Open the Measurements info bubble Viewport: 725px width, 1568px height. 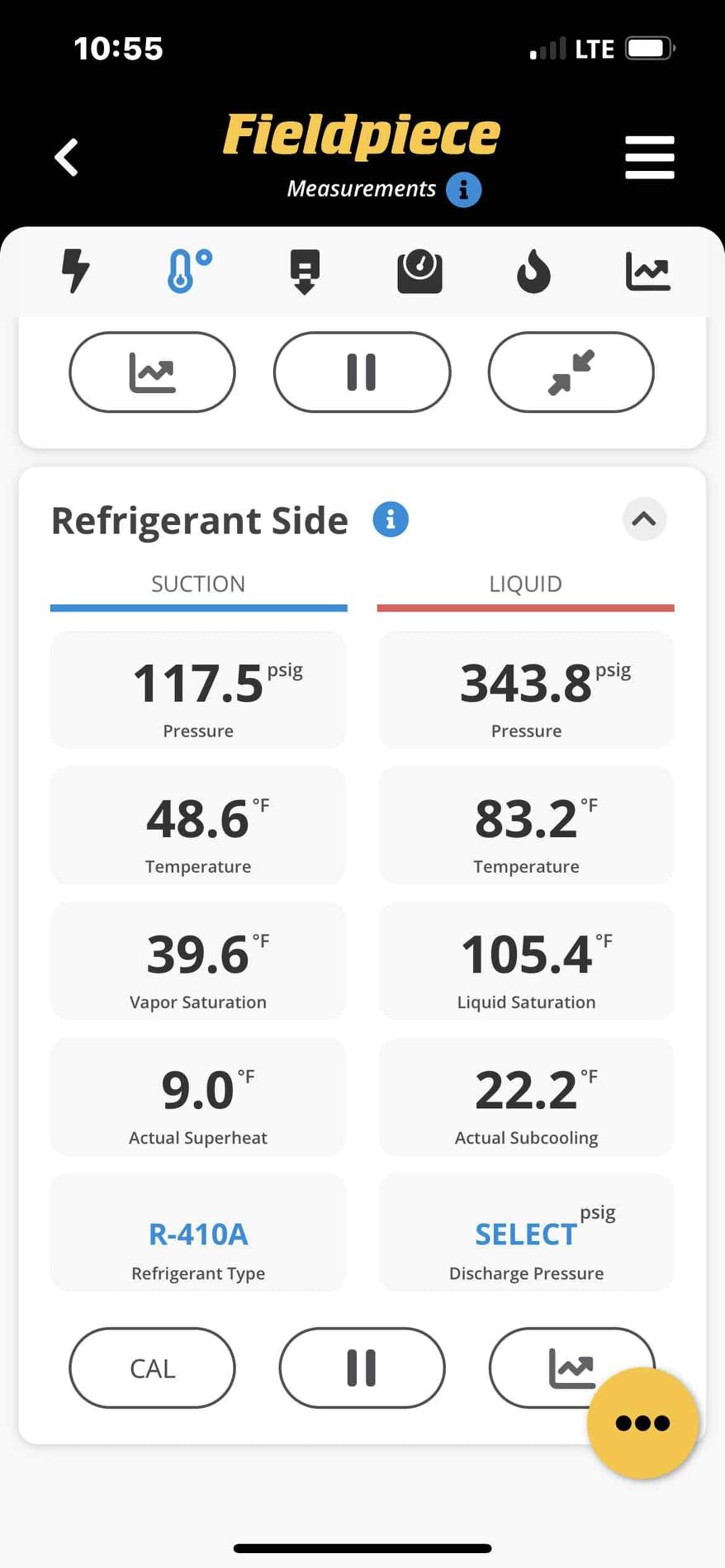(463, 189)
